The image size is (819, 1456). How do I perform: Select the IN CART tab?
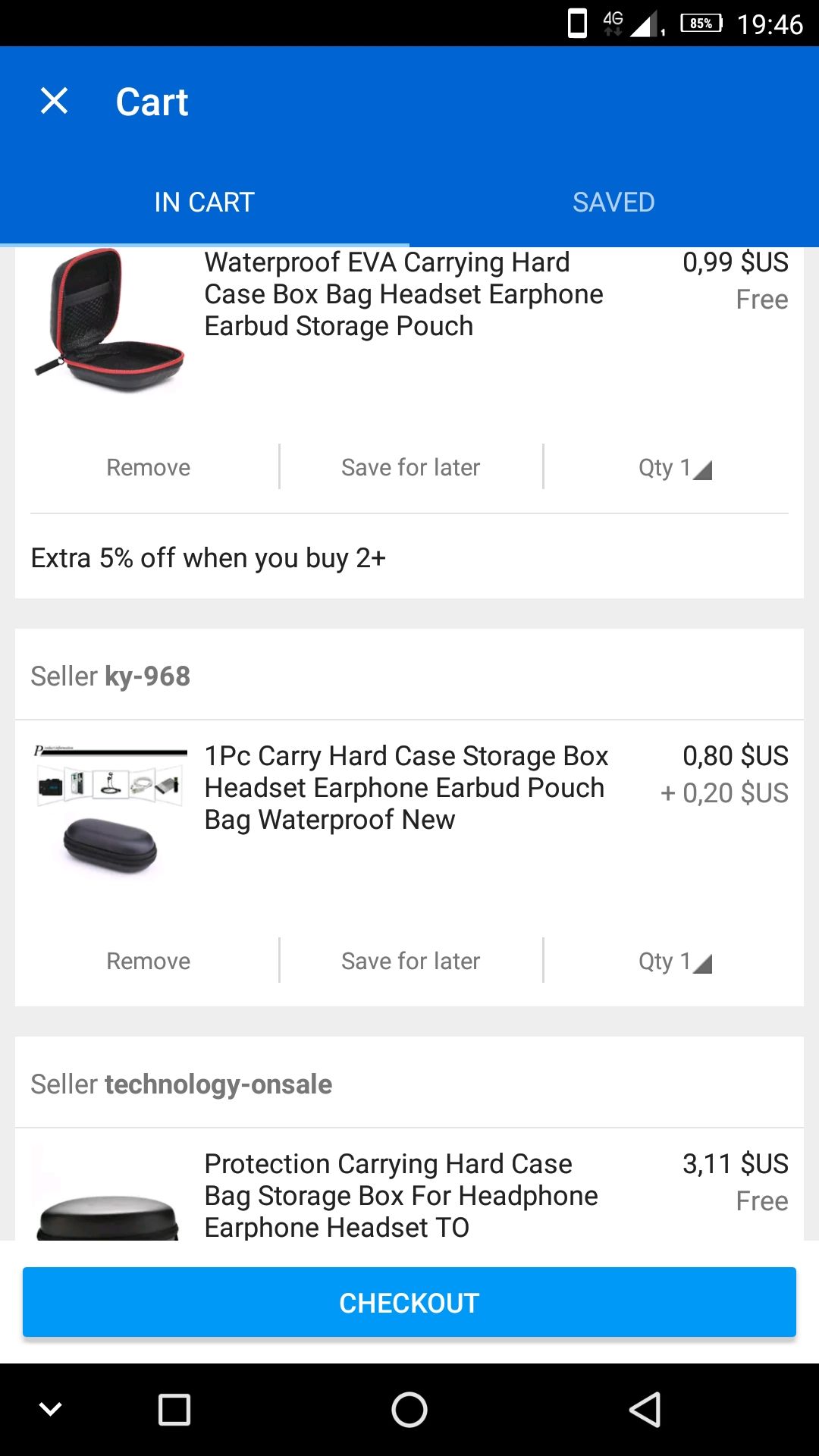204,202
